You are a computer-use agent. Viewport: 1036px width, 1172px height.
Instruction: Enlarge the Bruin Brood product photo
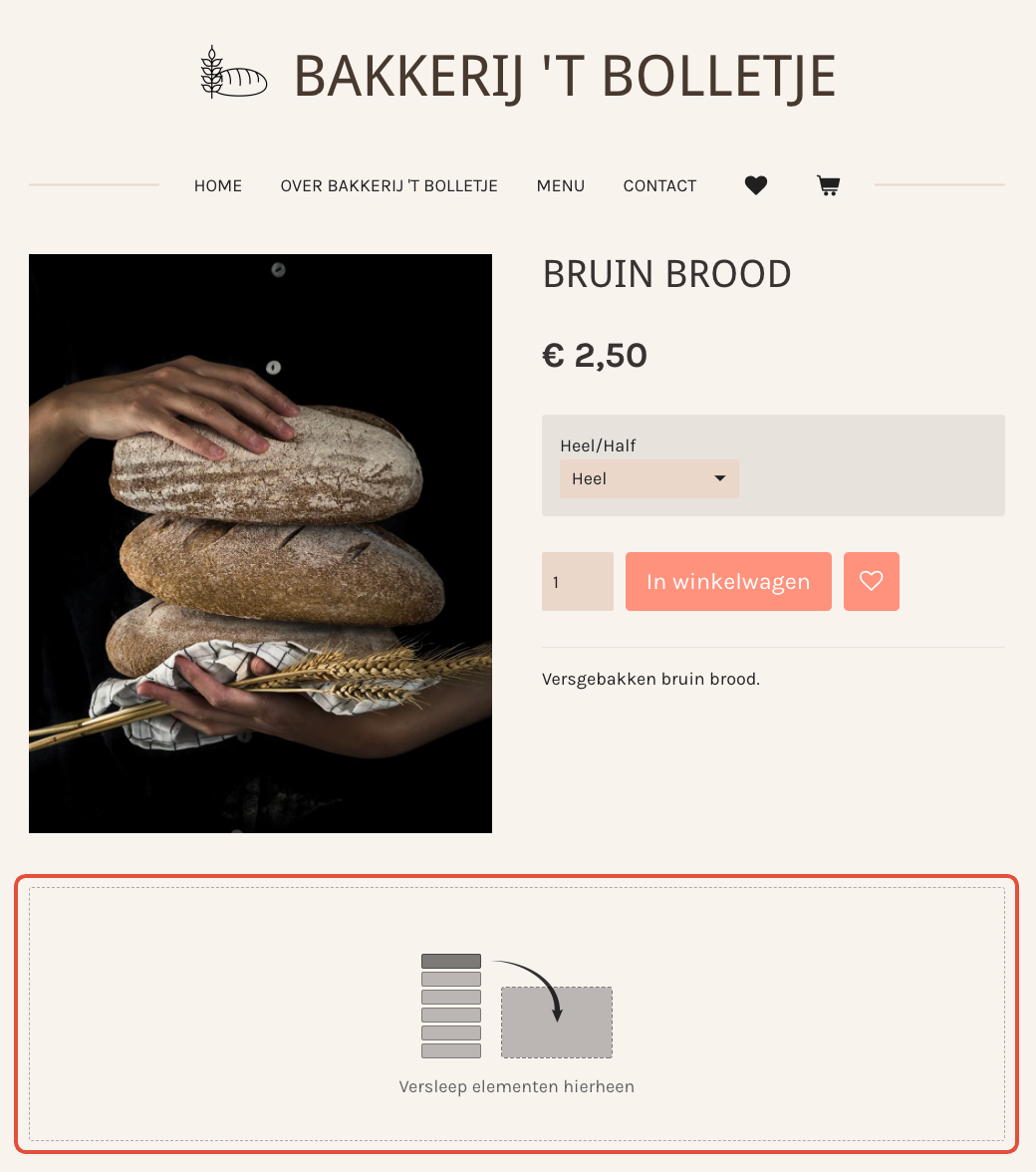coord(260,543)
